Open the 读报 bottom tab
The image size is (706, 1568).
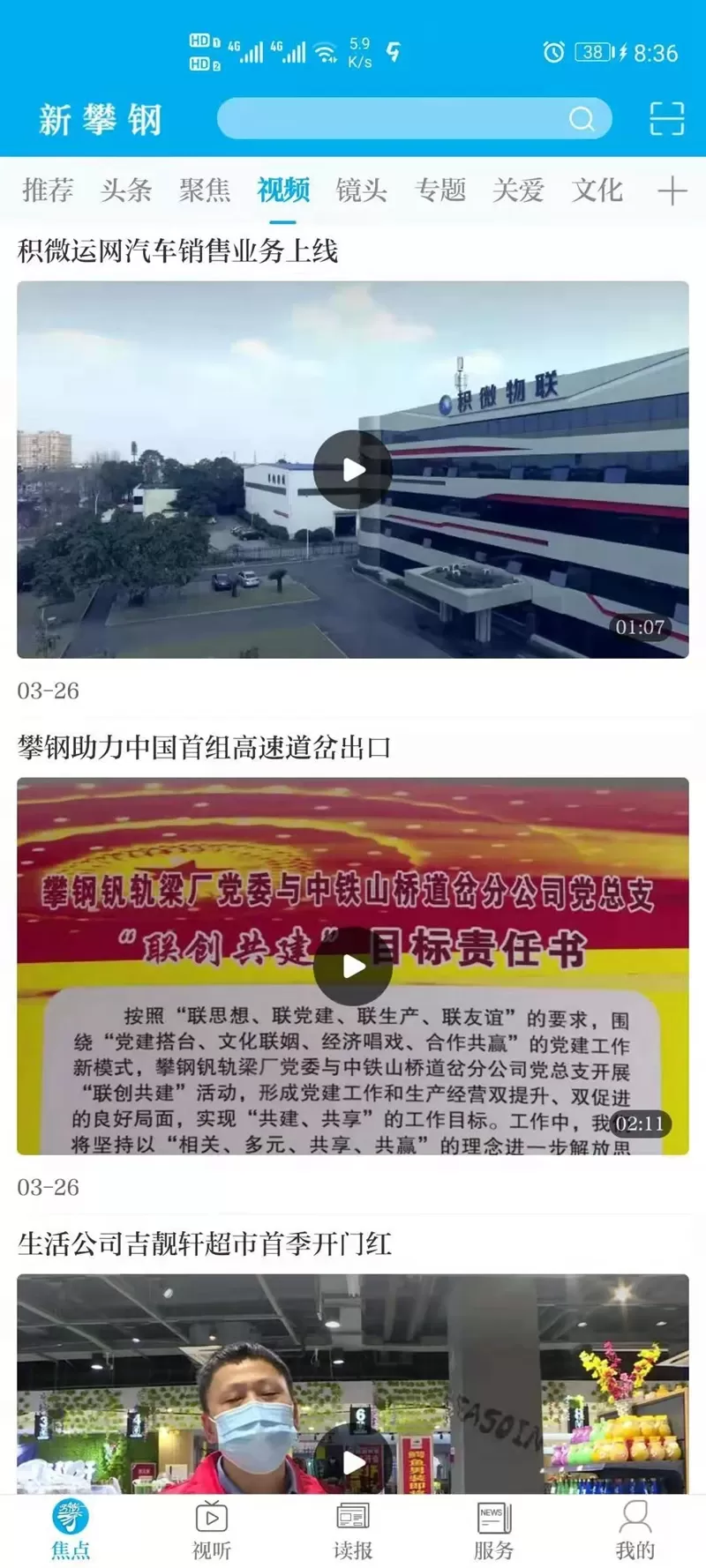click(x=353, y=1530)
